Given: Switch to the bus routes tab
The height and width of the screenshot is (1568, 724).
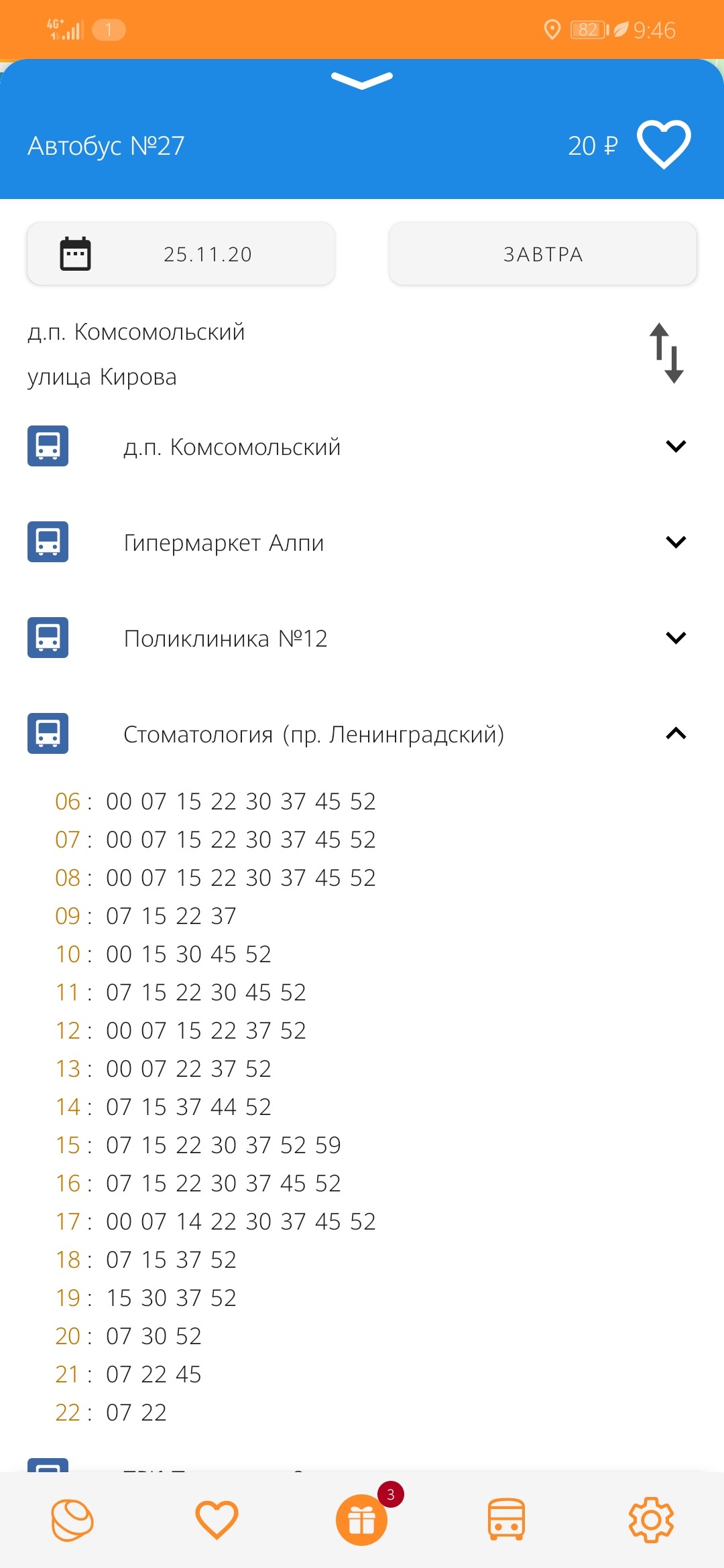Looking at the screenshot, I should 506,1520.
